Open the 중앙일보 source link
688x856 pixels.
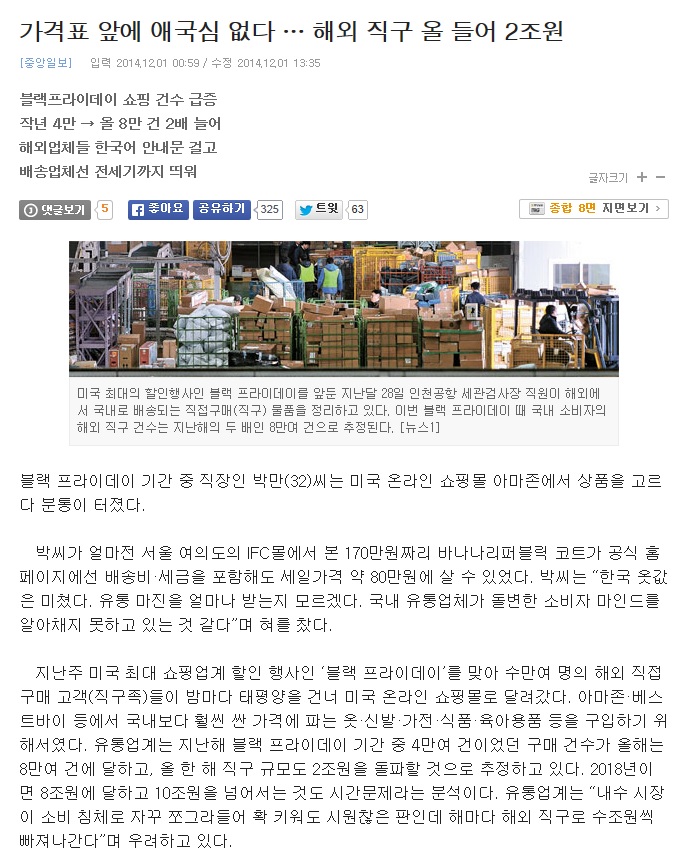tap(46, 63)
